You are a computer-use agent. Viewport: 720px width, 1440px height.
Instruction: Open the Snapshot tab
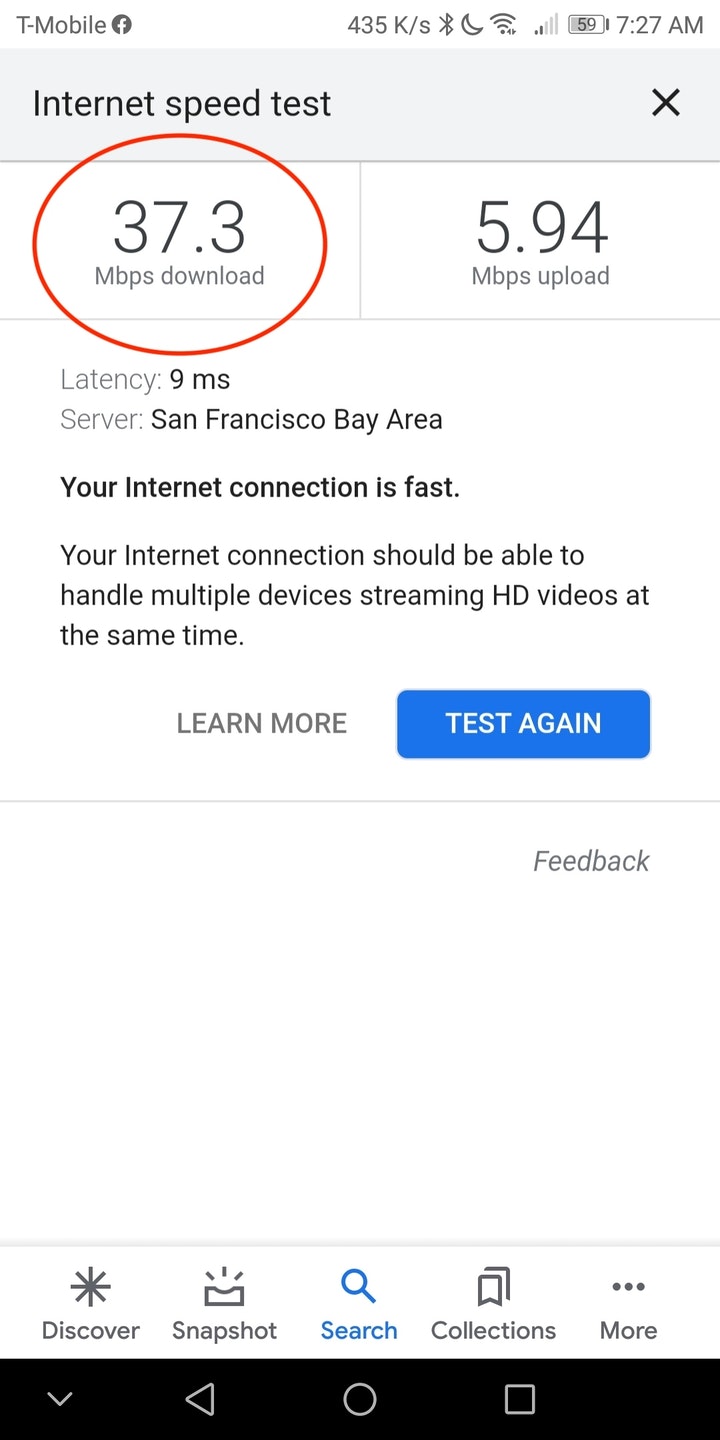coord(224,1304)
